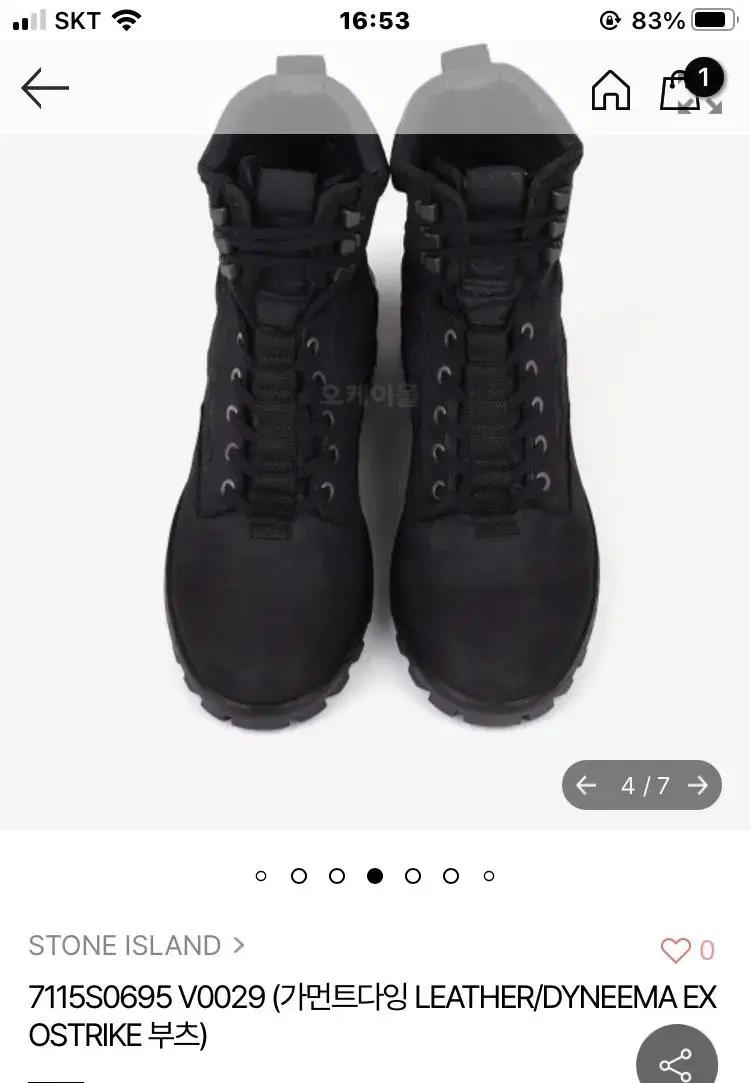Image resolution: width=750 pixels, height=1083 pixels.
Task: Like this product with the heart
Action: point(677,949)
